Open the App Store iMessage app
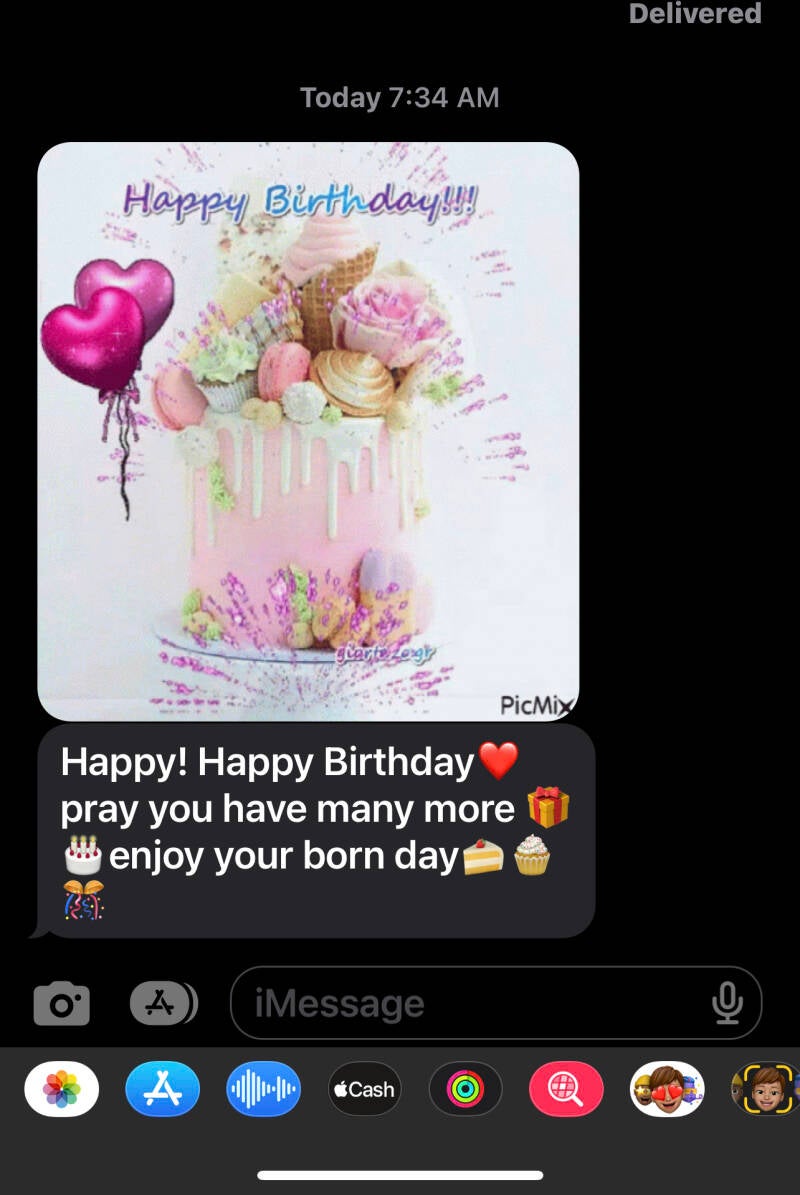This screenshot has width=800, height=1195. tap(162, 1089)
